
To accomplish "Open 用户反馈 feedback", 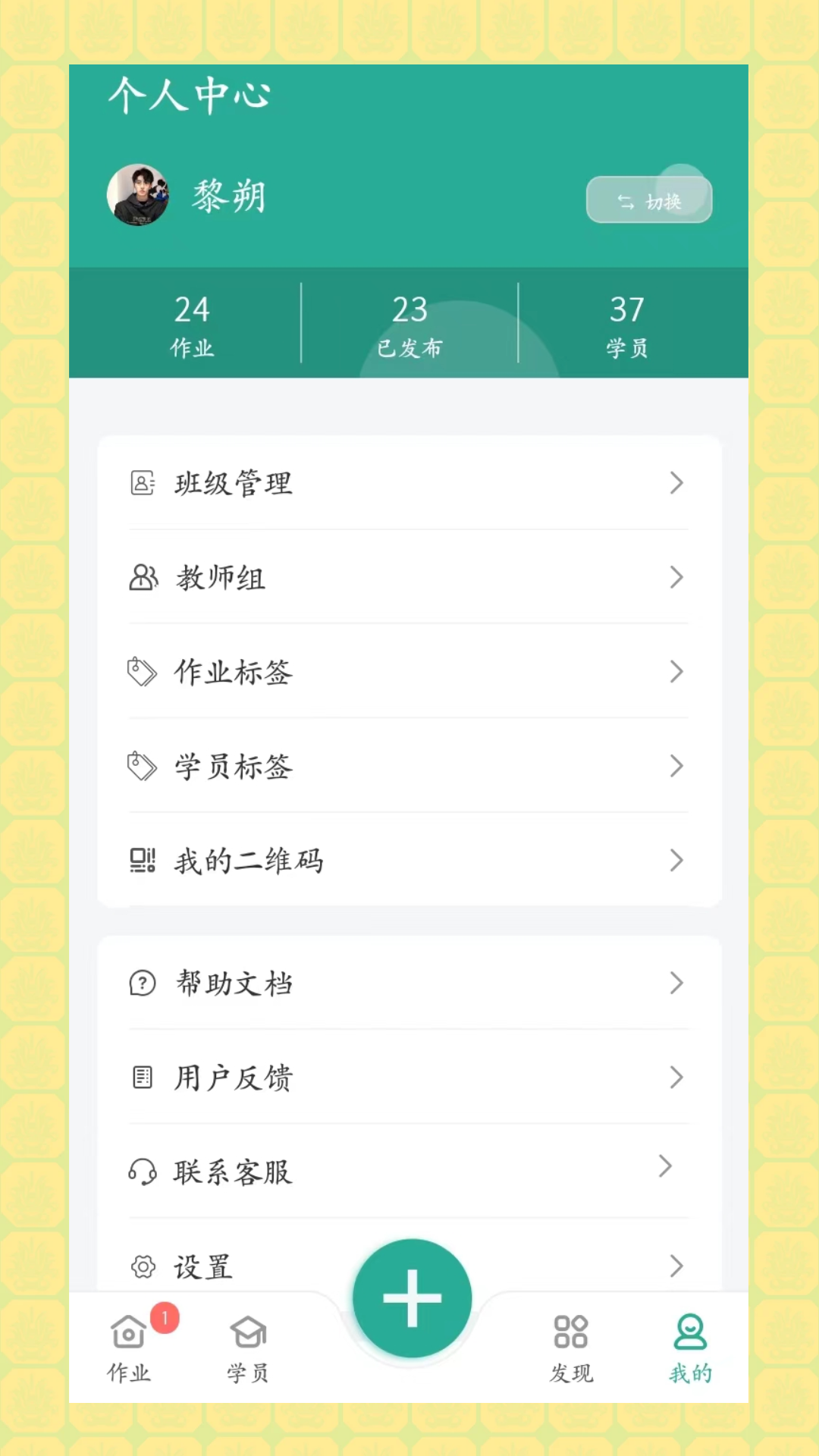I will pyautogui.click(x=408, y=1078).
